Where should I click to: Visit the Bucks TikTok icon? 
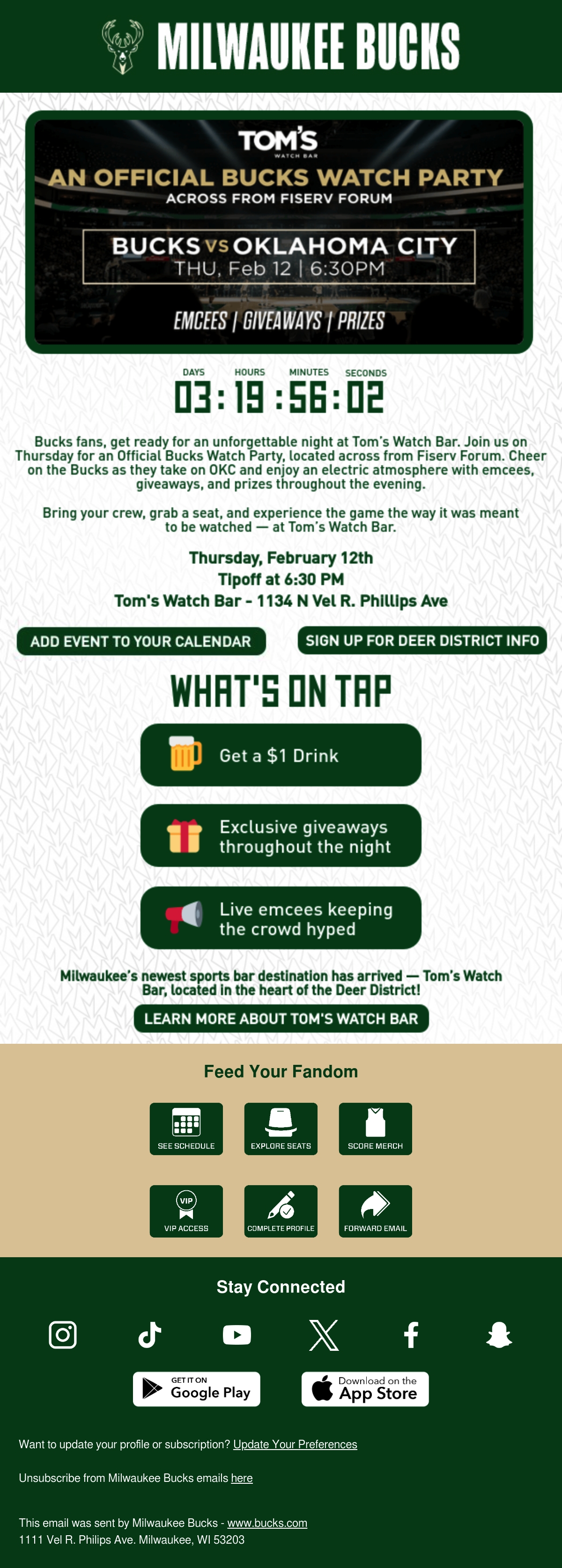pos(150,1335)
